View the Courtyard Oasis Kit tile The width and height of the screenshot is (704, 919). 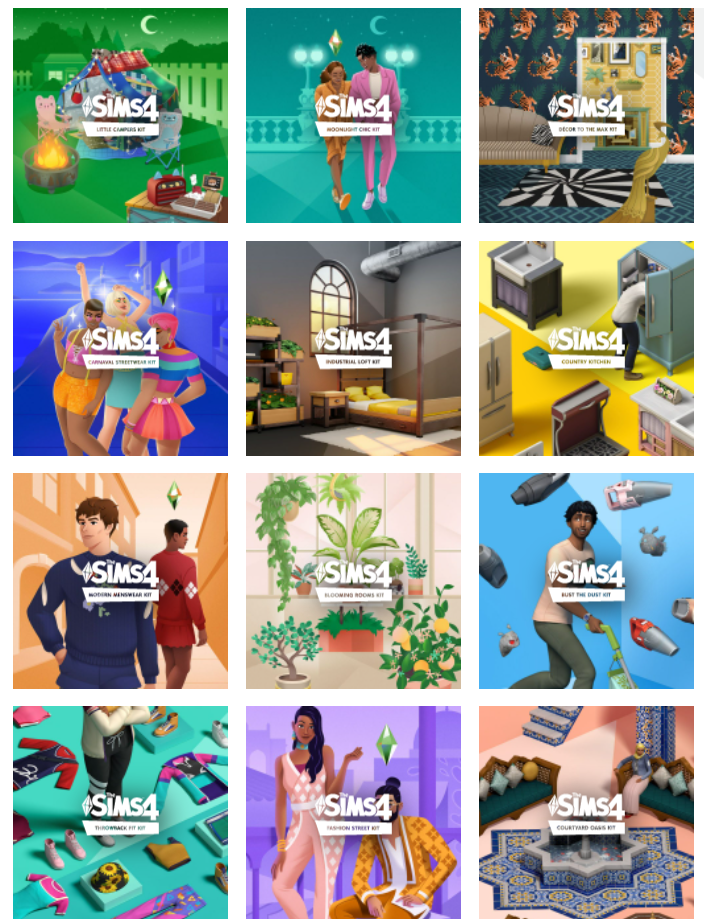click(x=586, y=812)
